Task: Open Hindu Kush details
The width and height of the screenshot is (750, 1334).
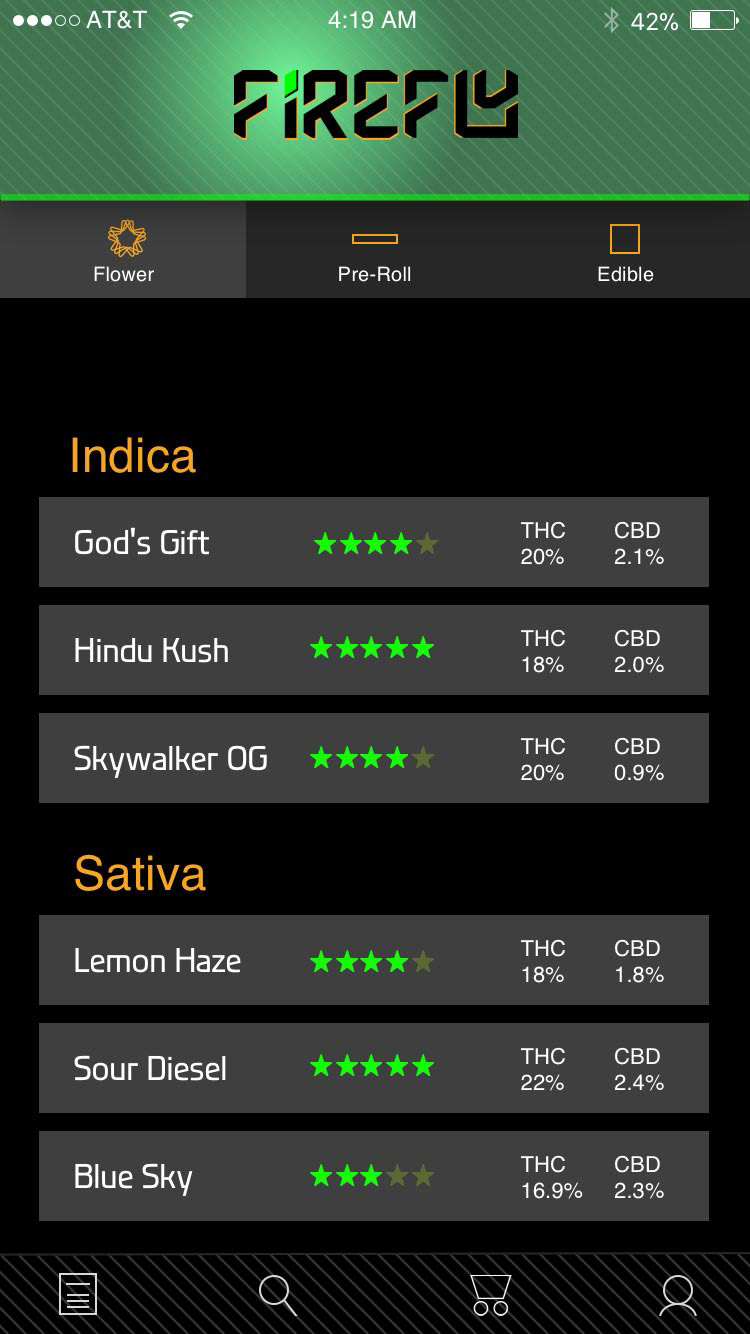Action: 374,650
